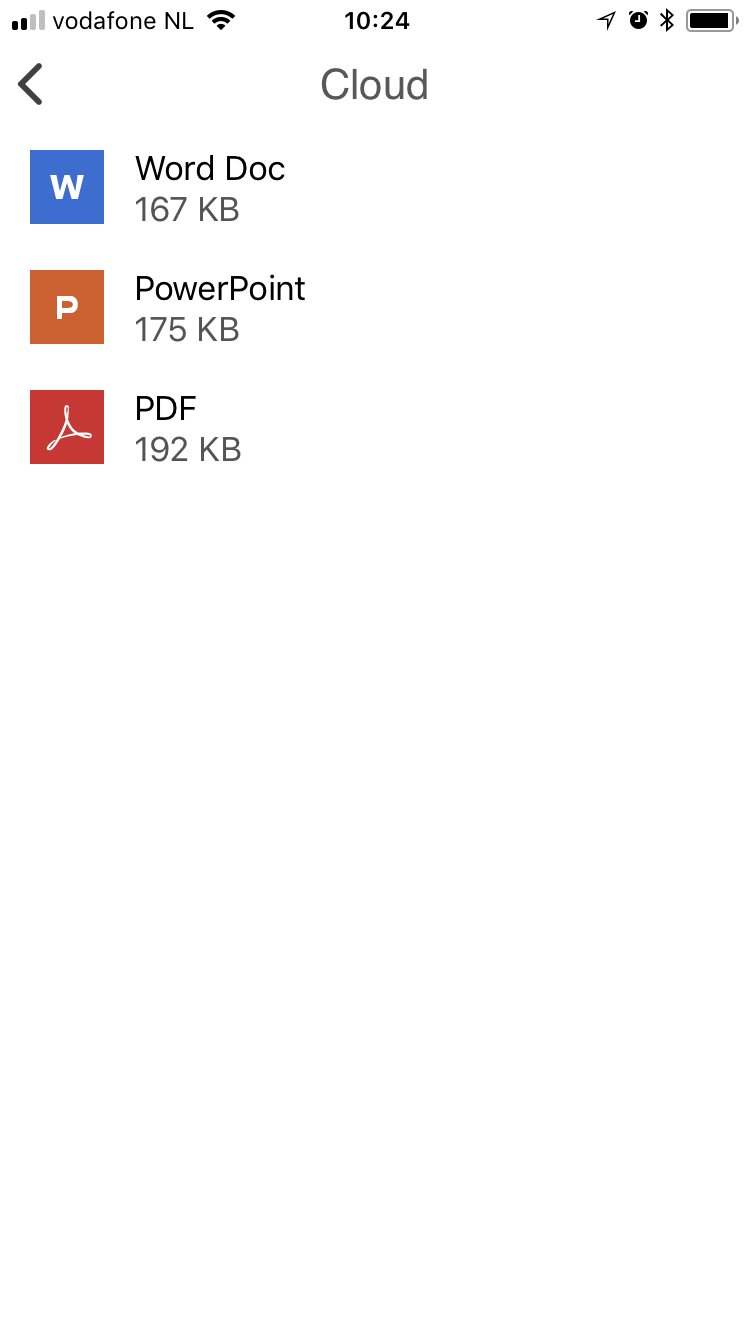Open the Word Doc file

[x=209, y=187]
